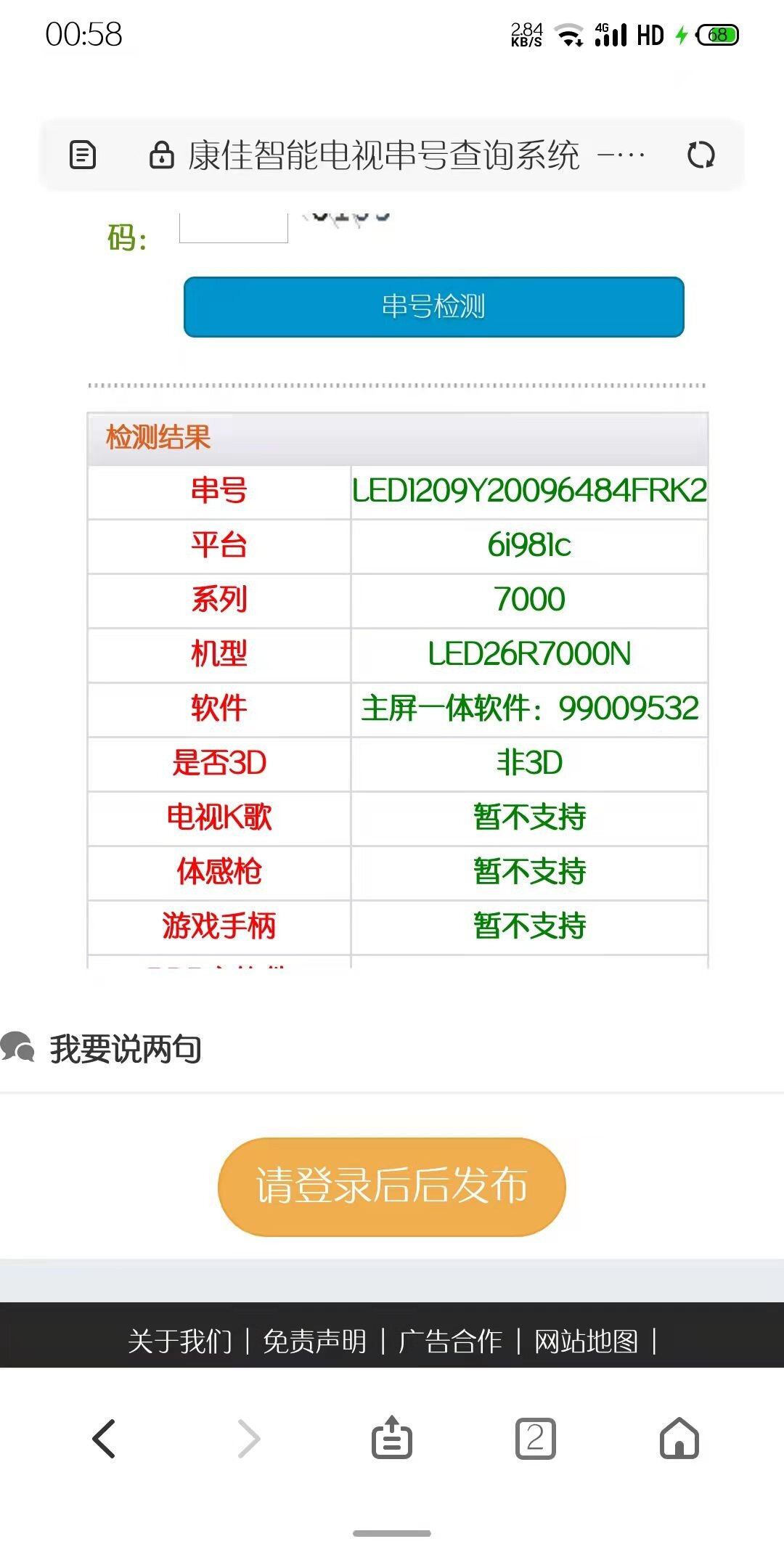This screenshot has width=784, height=1568.
Task: Open reader mode icon in address bar
Action: 83,155
